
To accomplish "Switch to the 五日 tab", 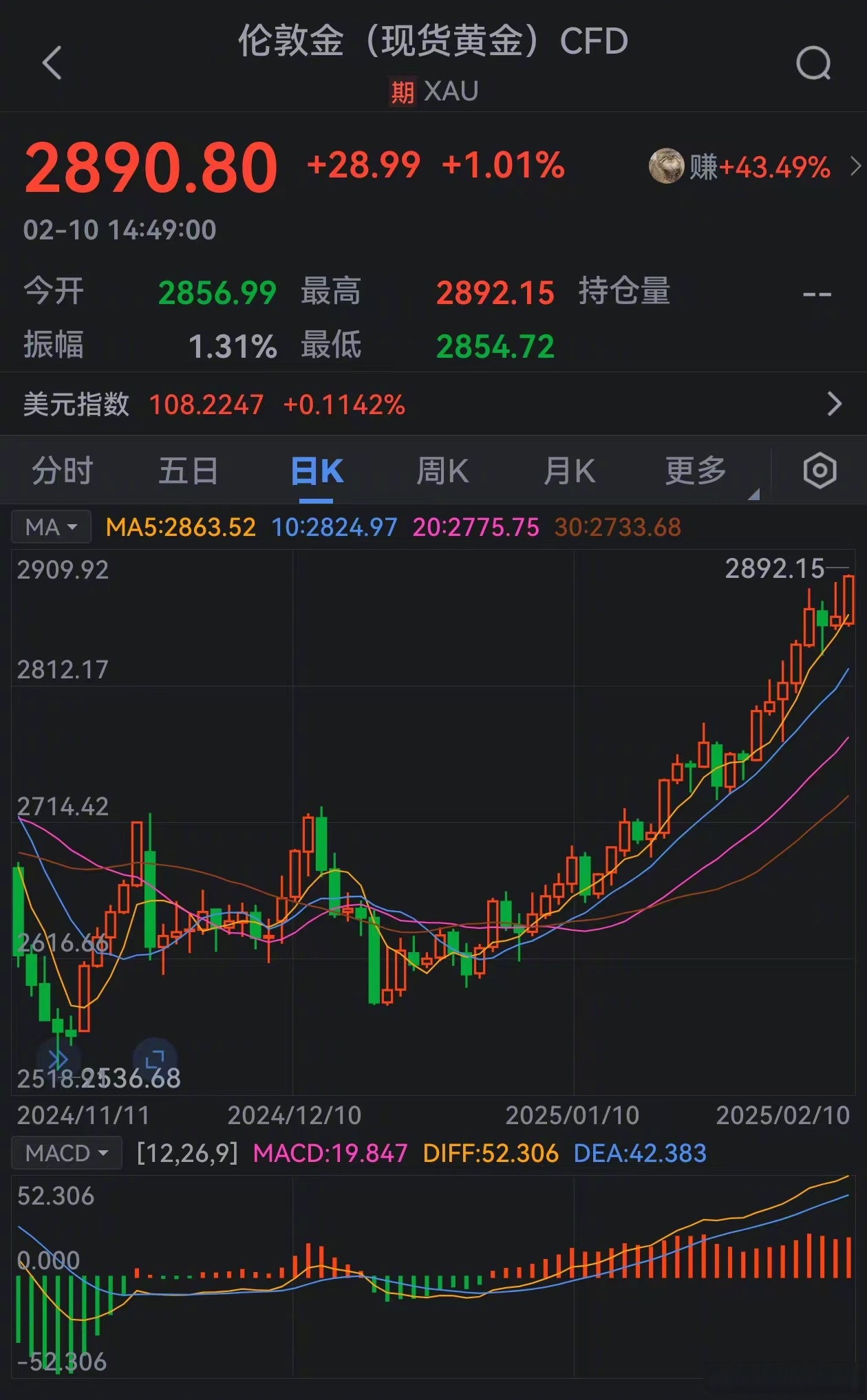I will (x=189, y=471).
